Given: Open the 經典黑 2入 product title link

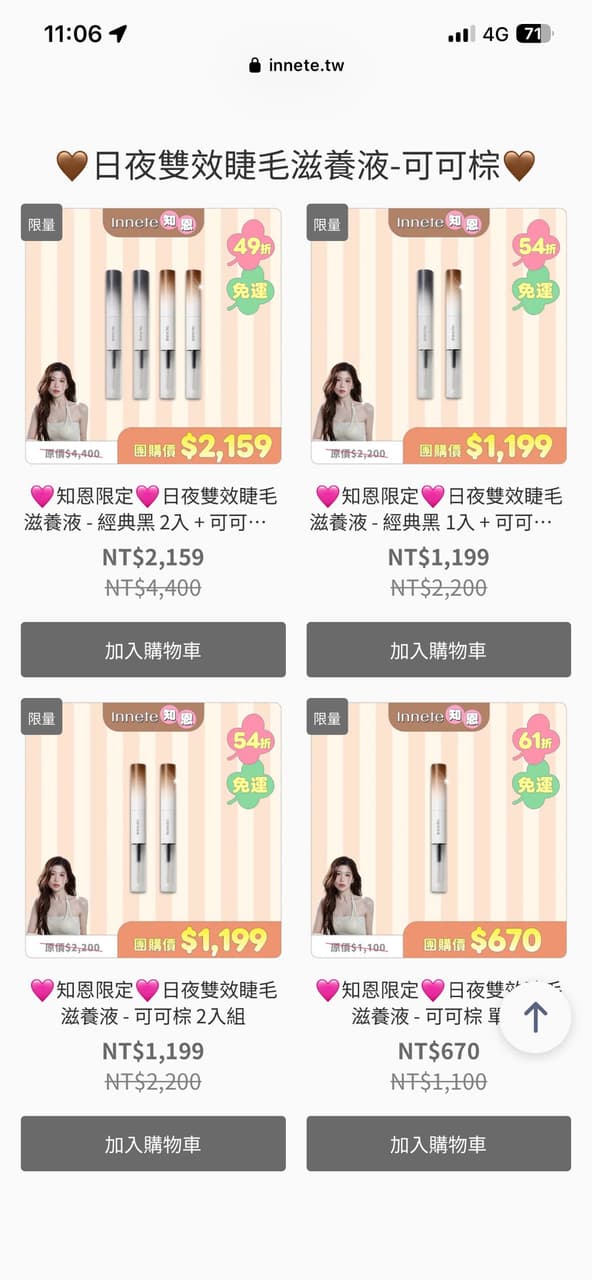Looking at the screenshot, I should [x=153, y=509].
